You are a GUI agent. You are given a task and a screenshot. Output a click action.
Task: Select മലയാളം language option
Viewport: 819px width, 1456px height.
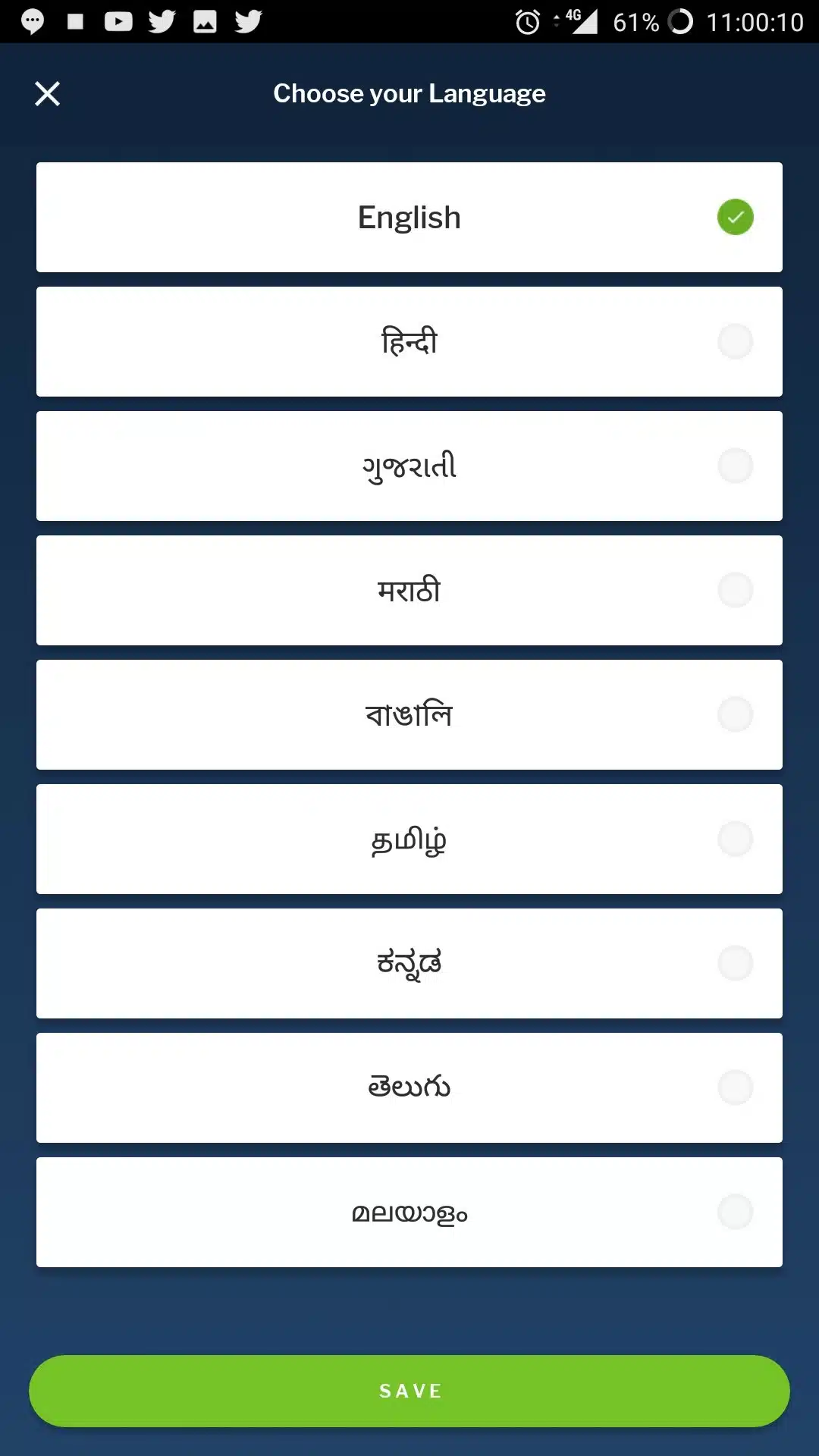[409, 1212]
